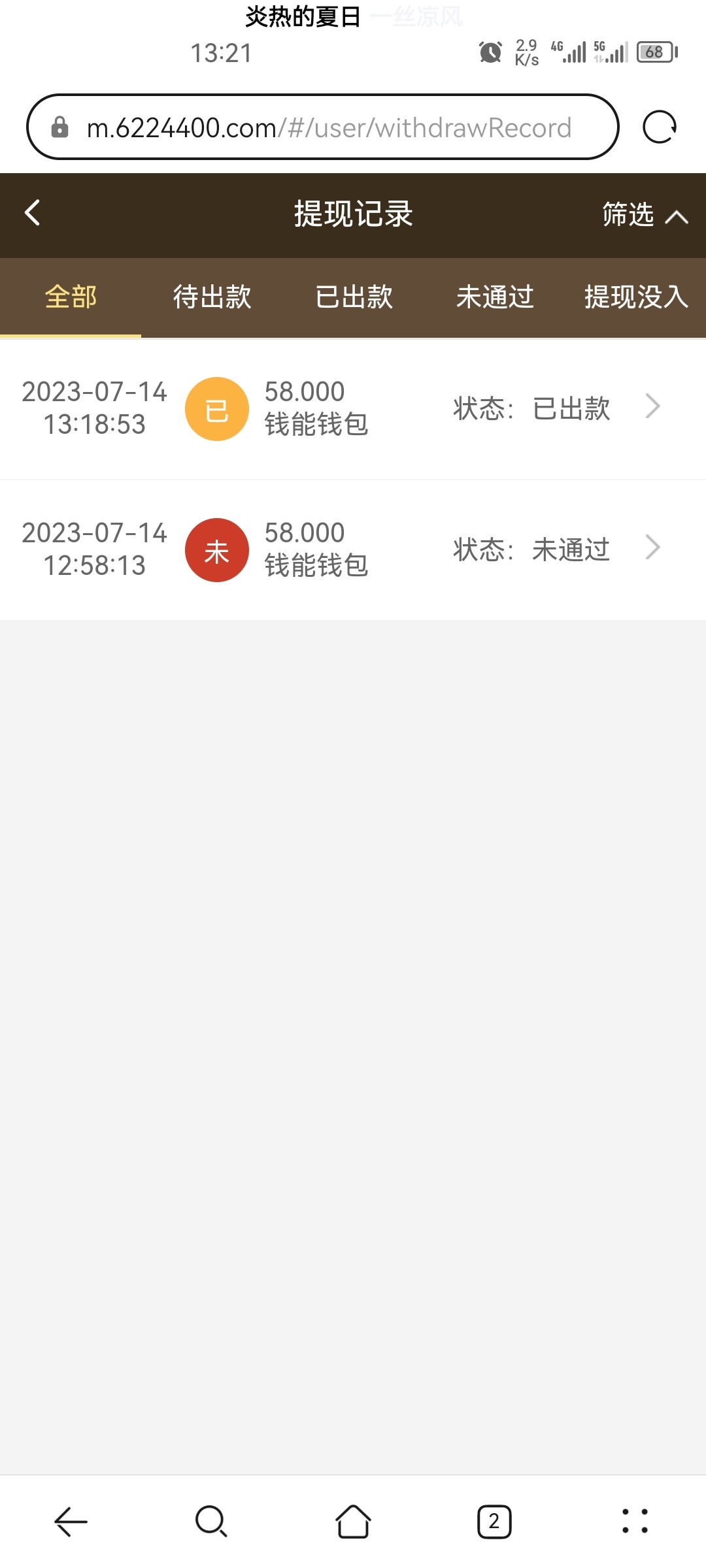Tap the browser back arrow
This screenshot has width=706, height=1568.
[71, 1522]
